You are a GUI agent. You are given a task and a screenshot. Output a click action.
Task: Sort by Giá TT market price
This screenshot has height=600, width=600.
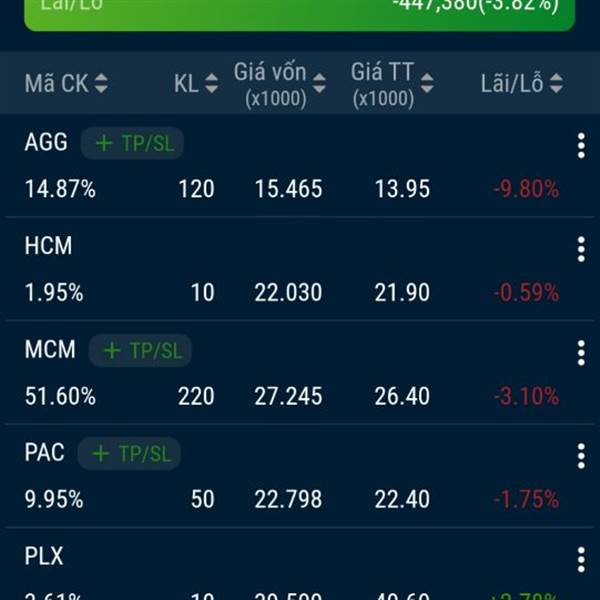[x=391, y=84]
